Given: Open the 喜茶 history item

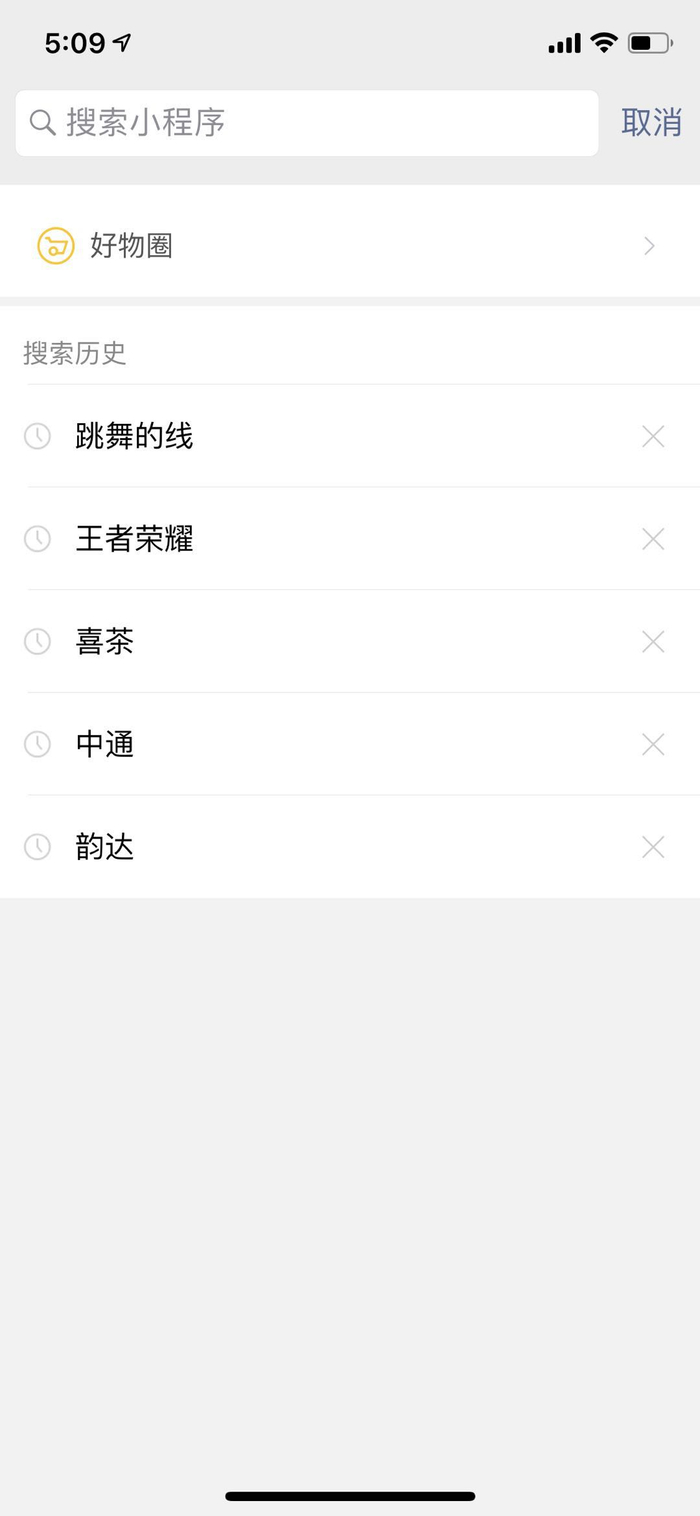Looking at the screenshot, I should [105, 642].
